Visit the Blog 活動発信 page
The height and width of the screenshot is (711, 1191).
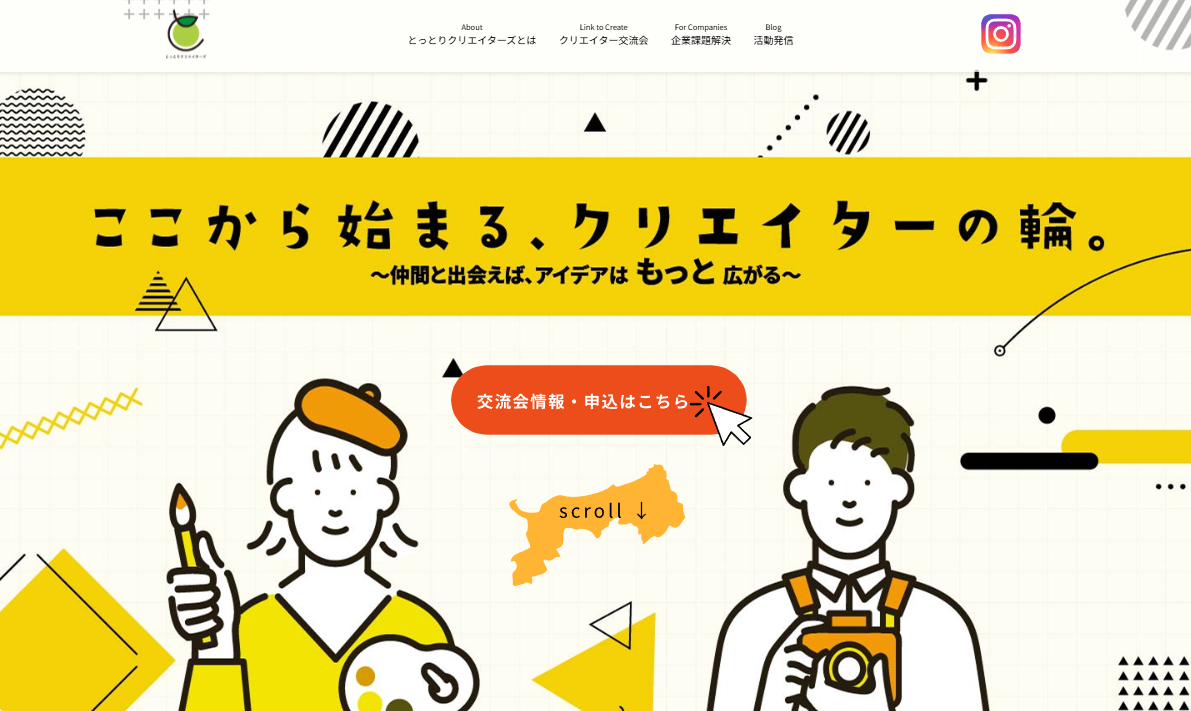(773, 35)
